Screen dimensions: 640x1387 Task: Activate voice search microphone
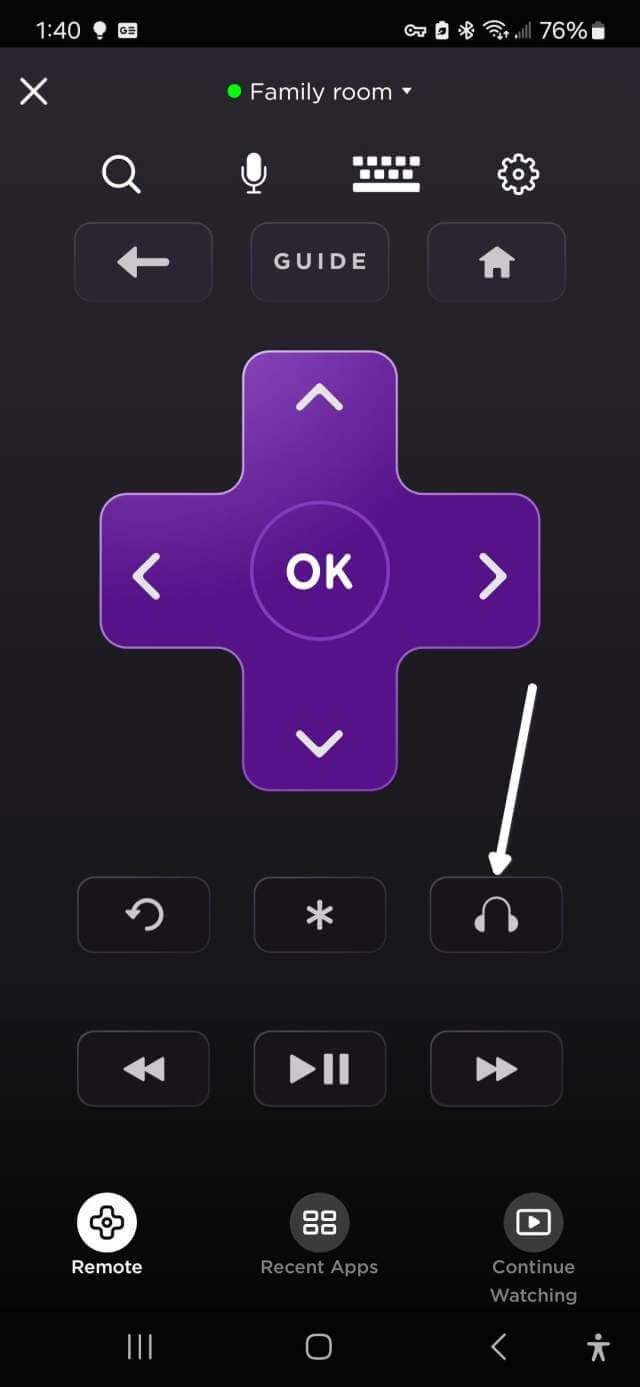[x=254, y=174]
